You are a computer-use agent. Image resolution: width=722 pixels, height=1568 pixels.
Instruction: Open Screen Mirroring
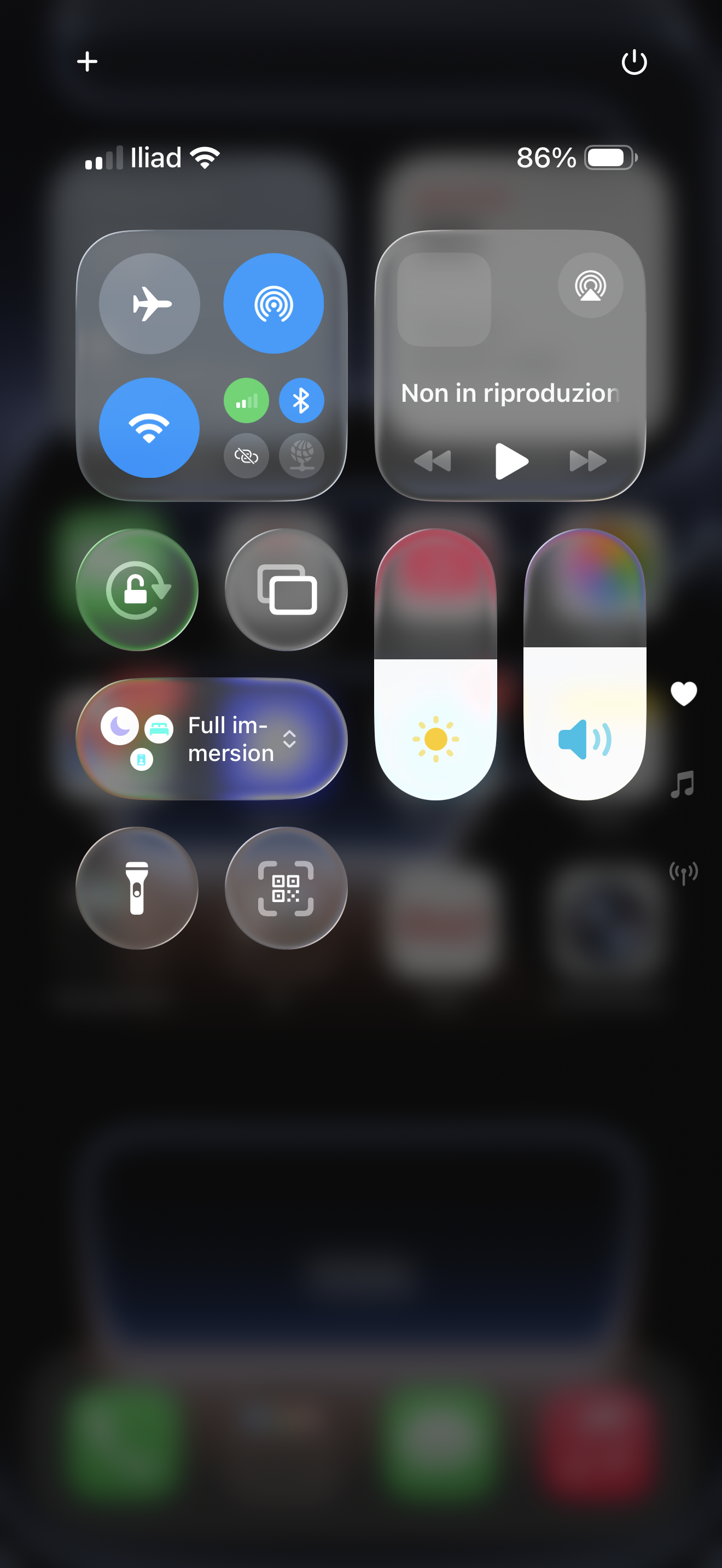click(x=286, y=589)
